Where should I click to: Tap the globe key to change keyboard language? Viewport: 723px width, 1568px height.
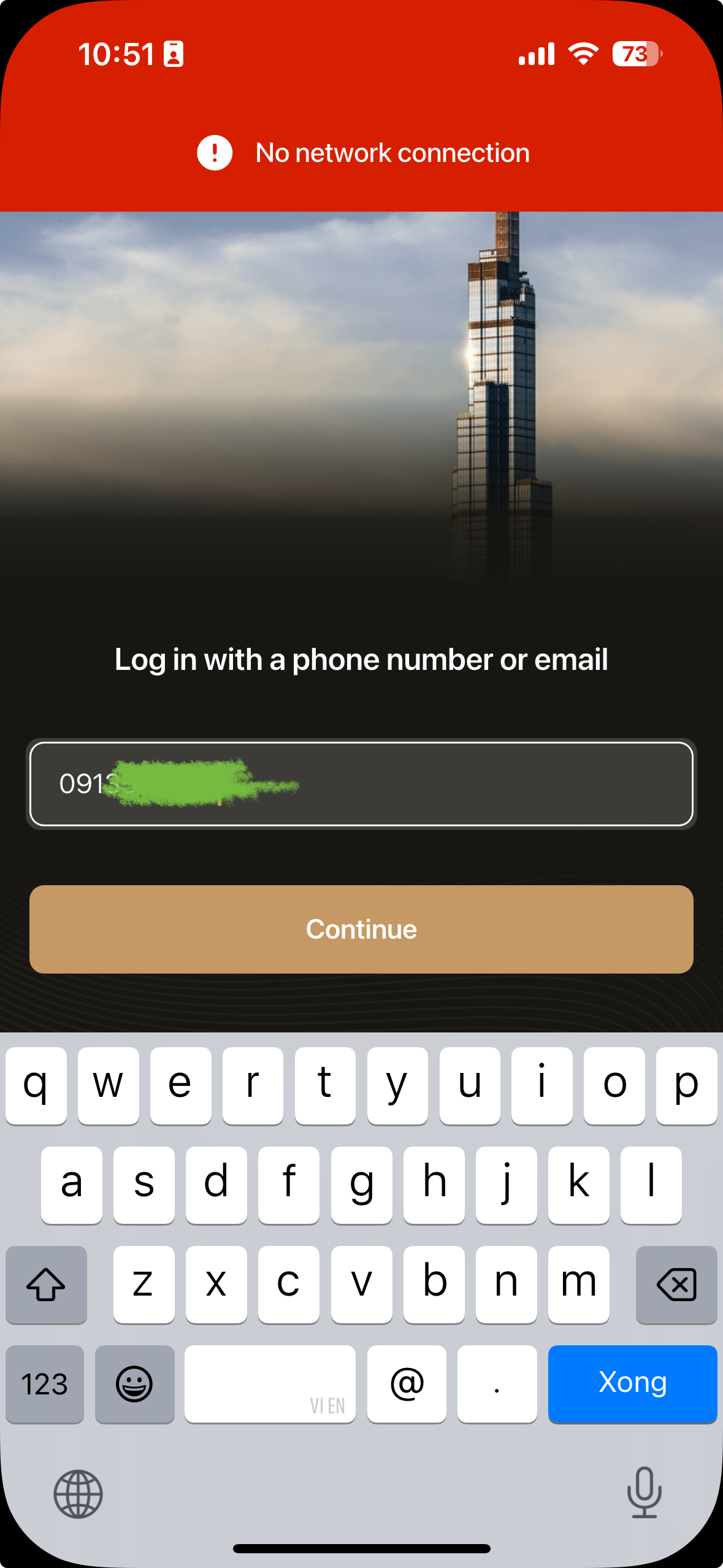click(78, 1494)
